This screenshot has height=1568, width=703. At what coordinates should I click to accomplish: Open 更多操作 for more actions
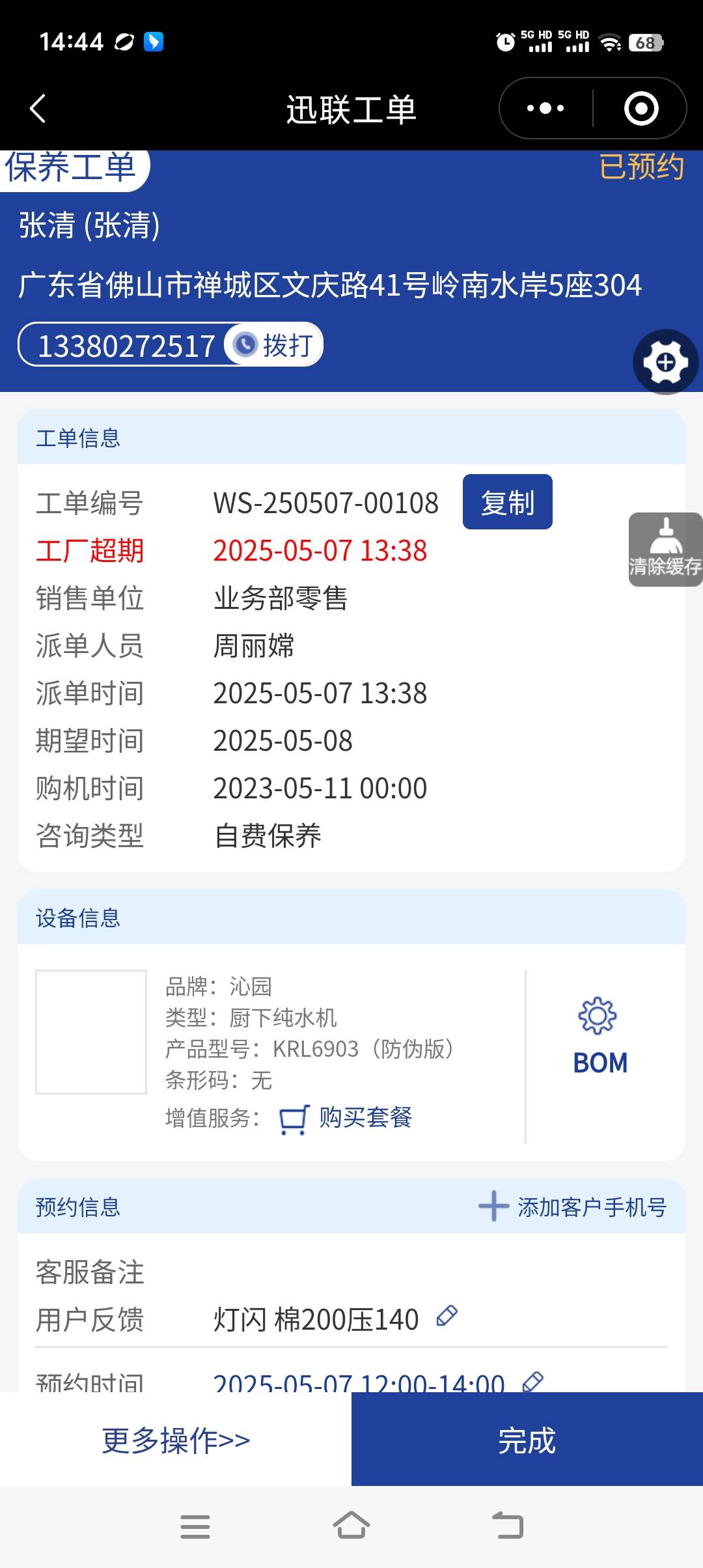point(176,1440)
